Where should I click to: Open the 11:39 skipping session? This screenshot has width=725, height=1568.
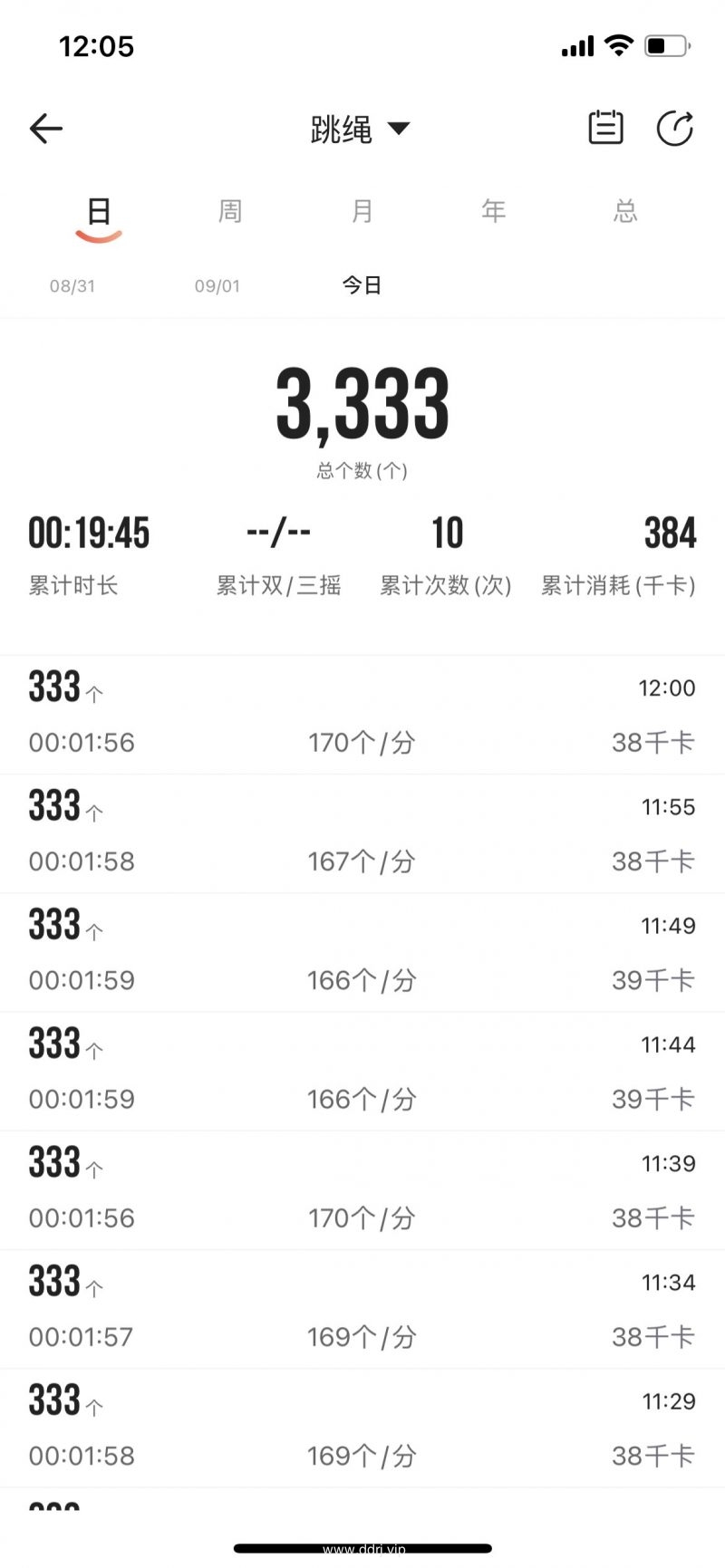point(362,1189)
